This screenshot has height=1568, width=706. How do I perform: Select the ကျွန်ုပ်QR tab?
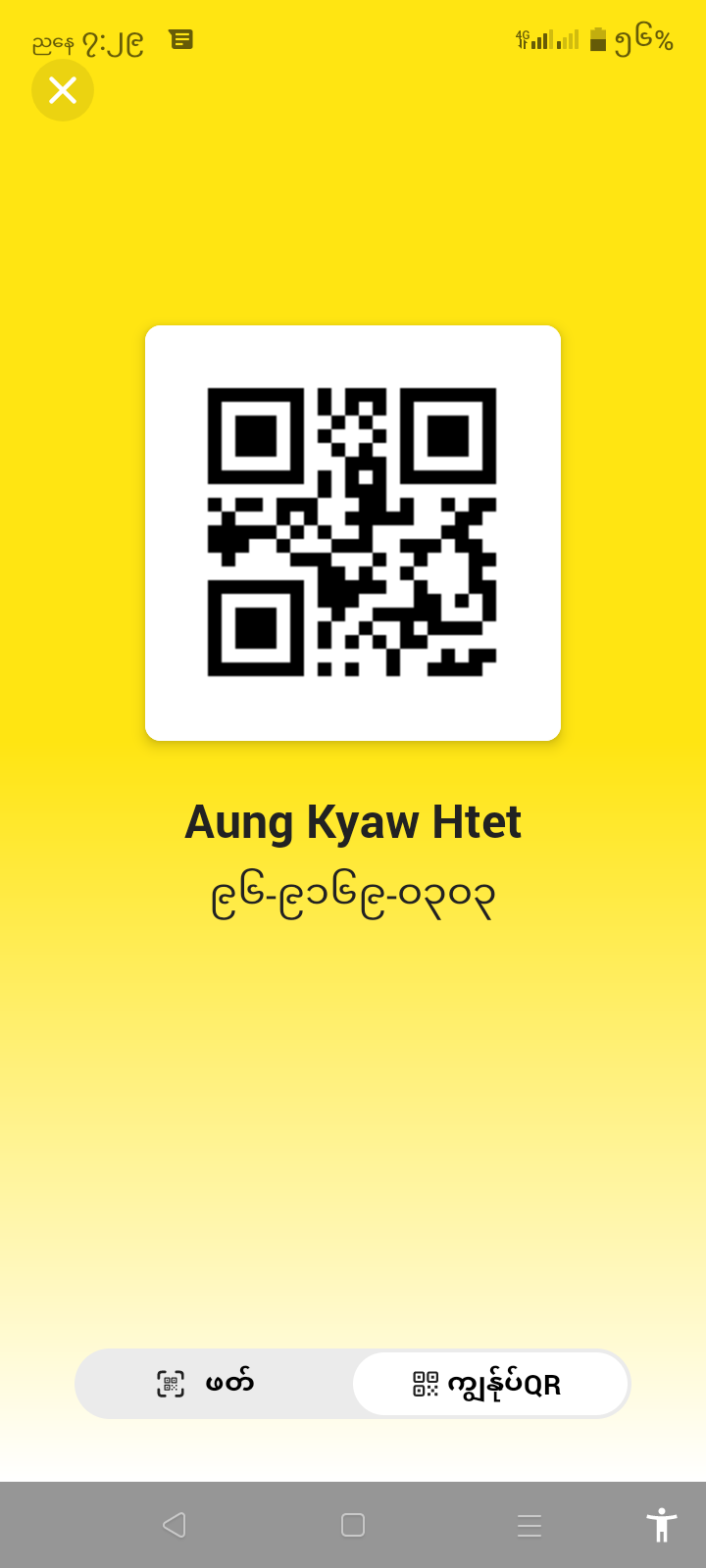point(489,1384)
